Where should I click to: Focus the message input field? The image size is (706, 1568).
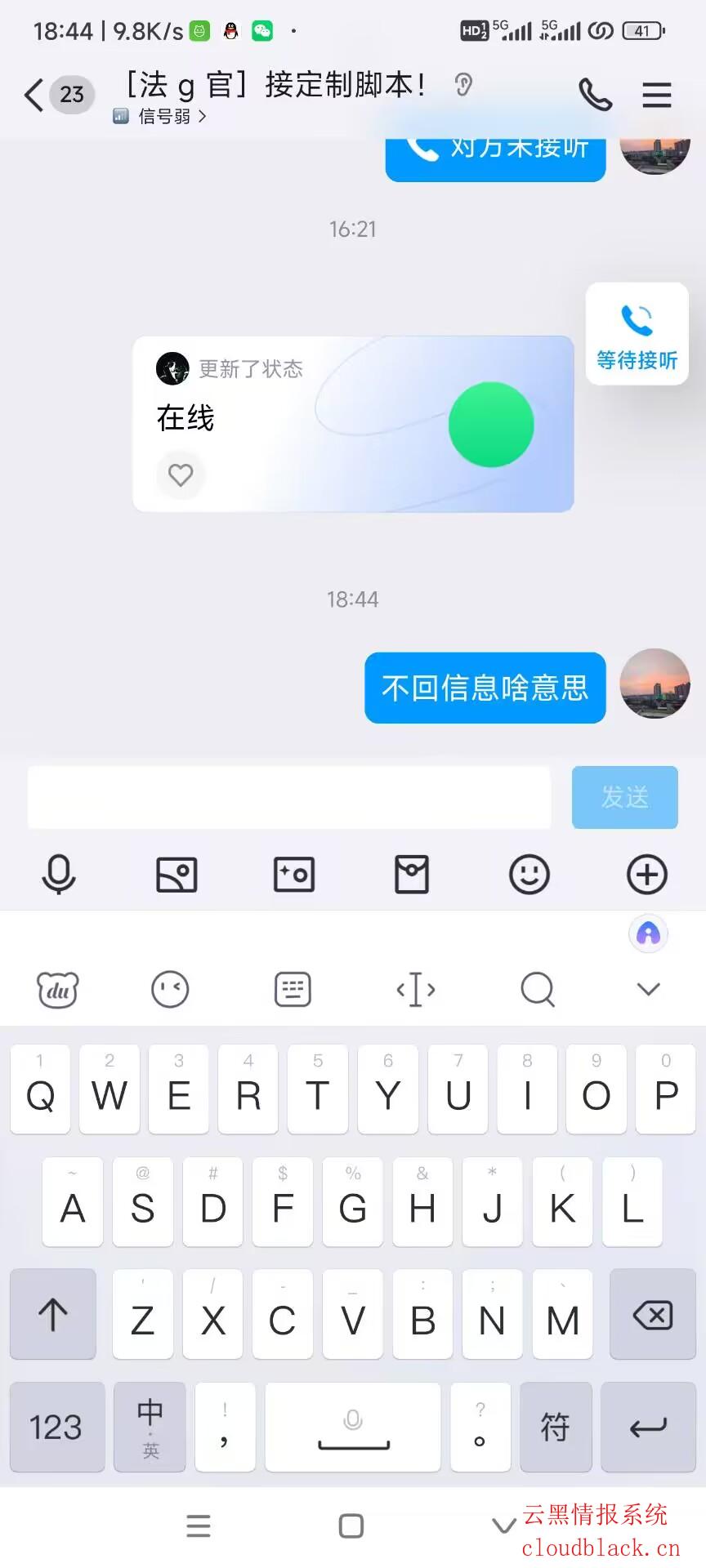click(x=289, y=797)
